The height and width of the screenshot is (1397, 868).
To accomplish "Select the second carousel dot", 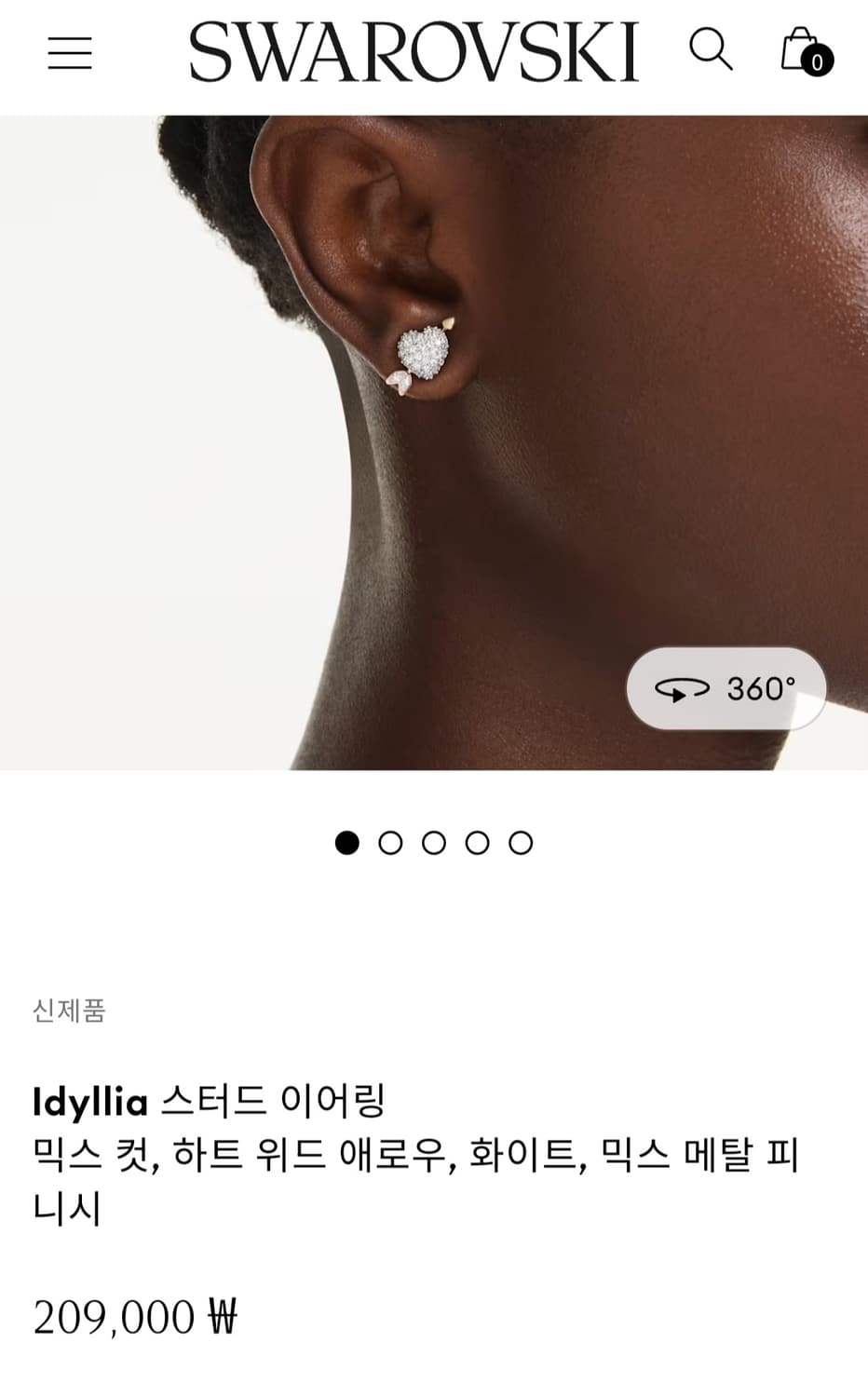I will click(x=391, y=843).
